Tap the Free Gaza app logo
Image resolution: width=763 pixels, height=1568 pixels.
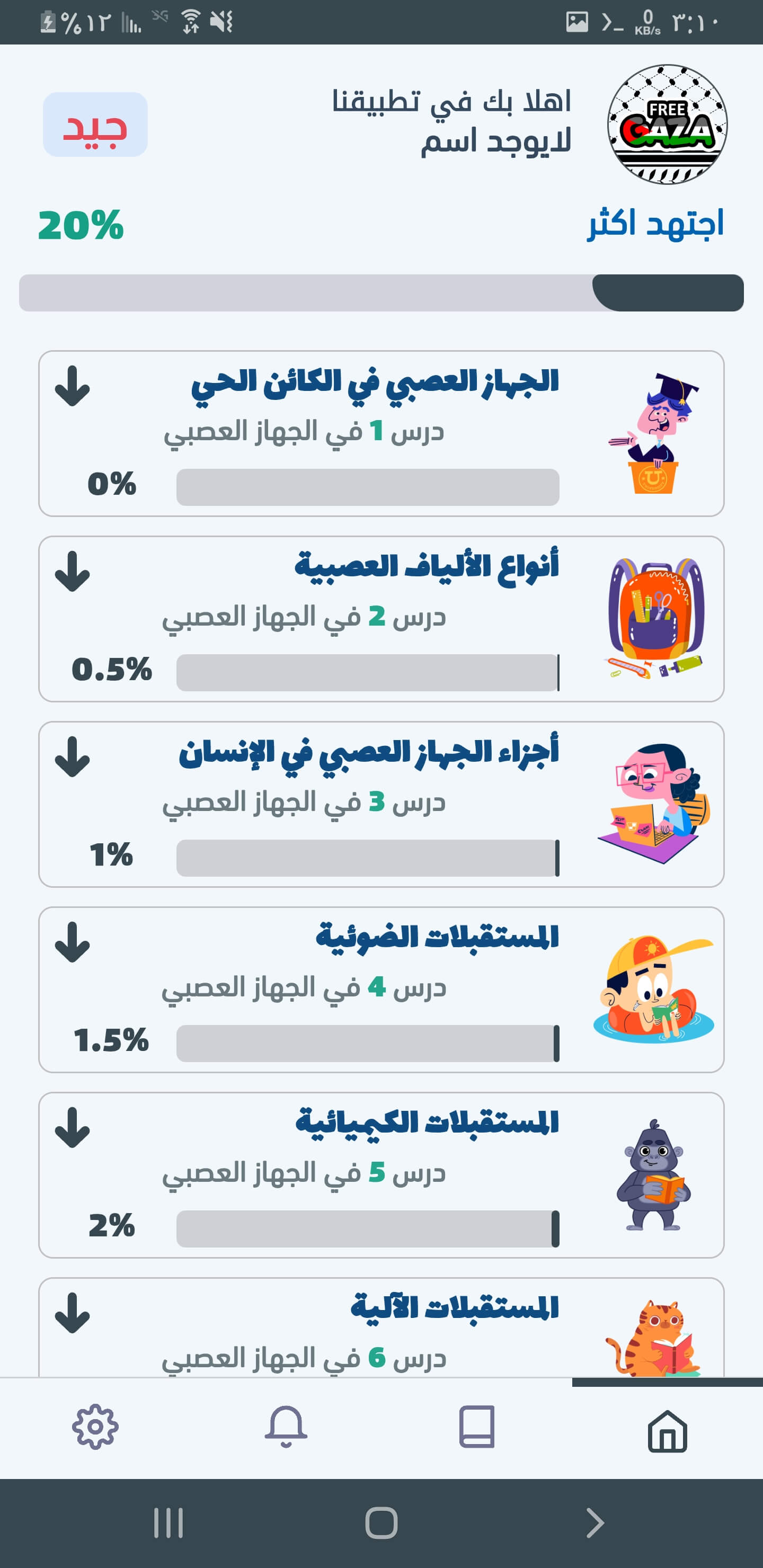click(x=667, y=122)
